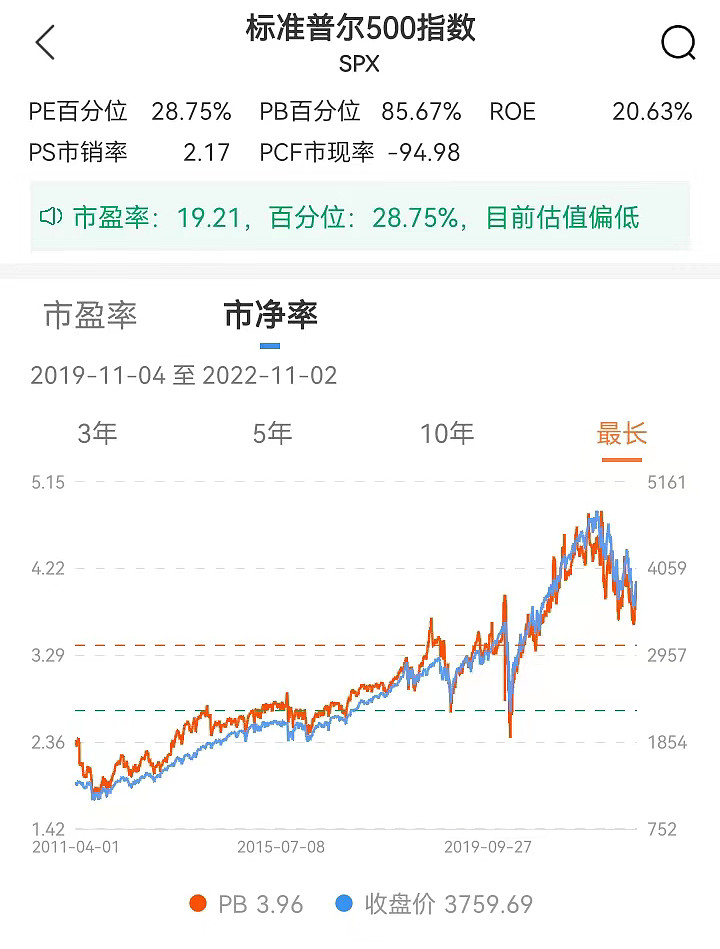The image size is (720, 949).
Task: Click the ROE 20.63% value
Action: click(654, 112)
